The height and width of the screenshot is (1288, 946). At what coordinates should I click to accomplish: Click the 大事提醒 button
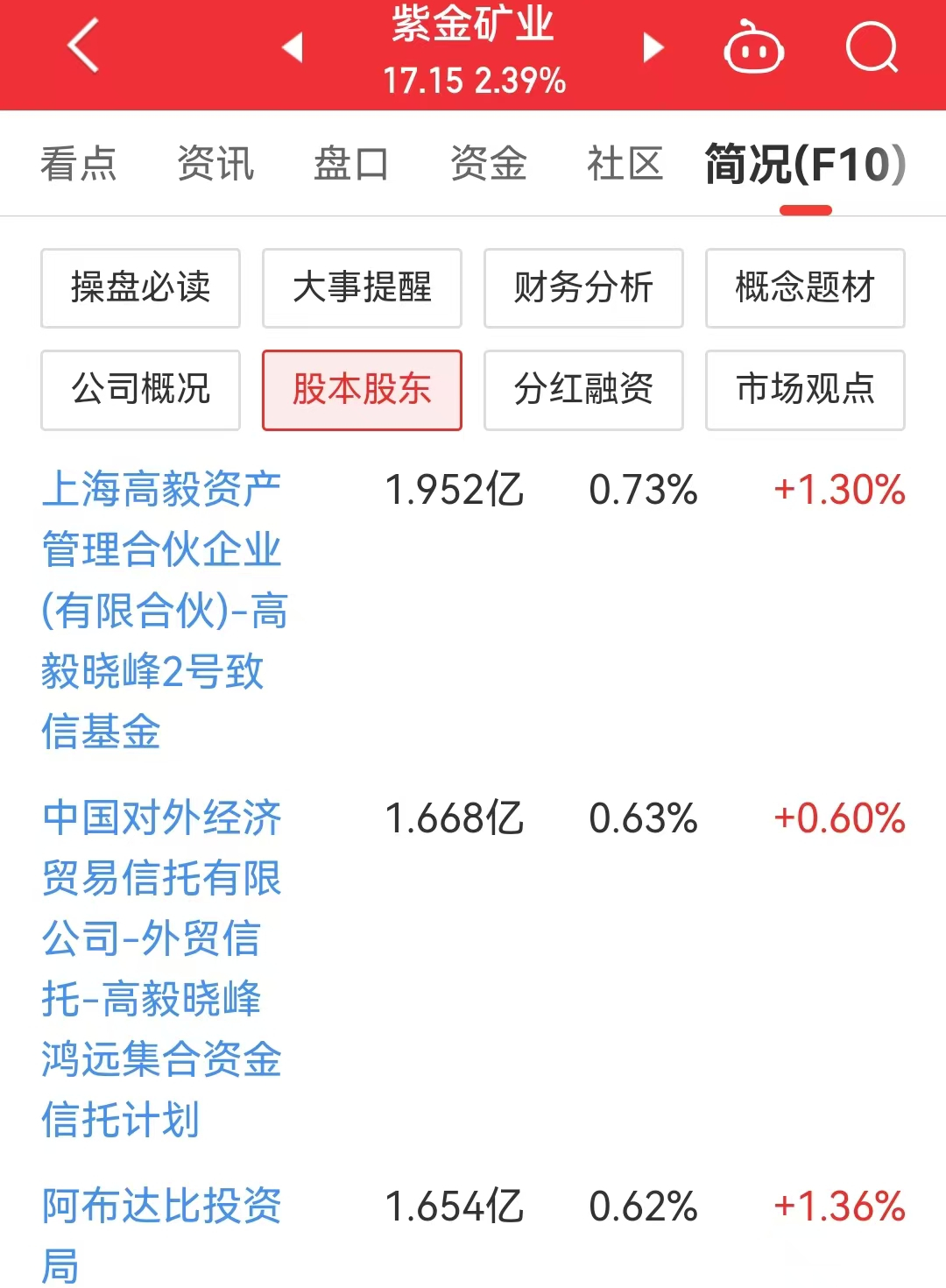(x=362, y=289)
